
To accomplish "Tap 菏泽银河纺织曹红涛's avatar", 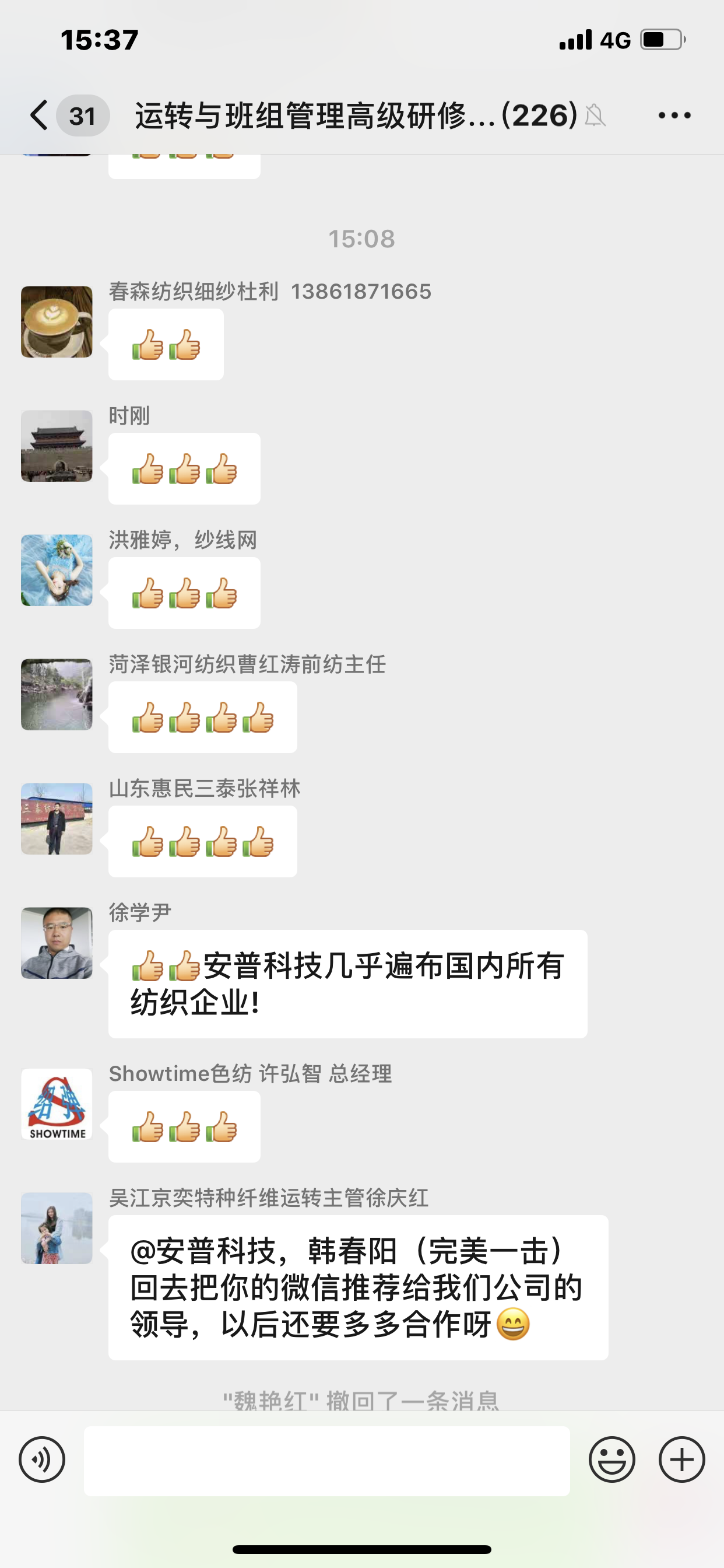I will pos(57,695).
